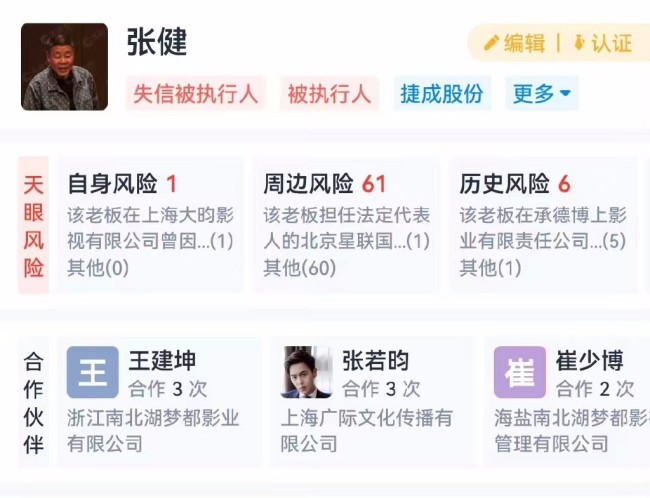The width and height of the screenshot is (650, 498).
Task: View partner card for 崔少博
Action: click(x=568, y=401)
